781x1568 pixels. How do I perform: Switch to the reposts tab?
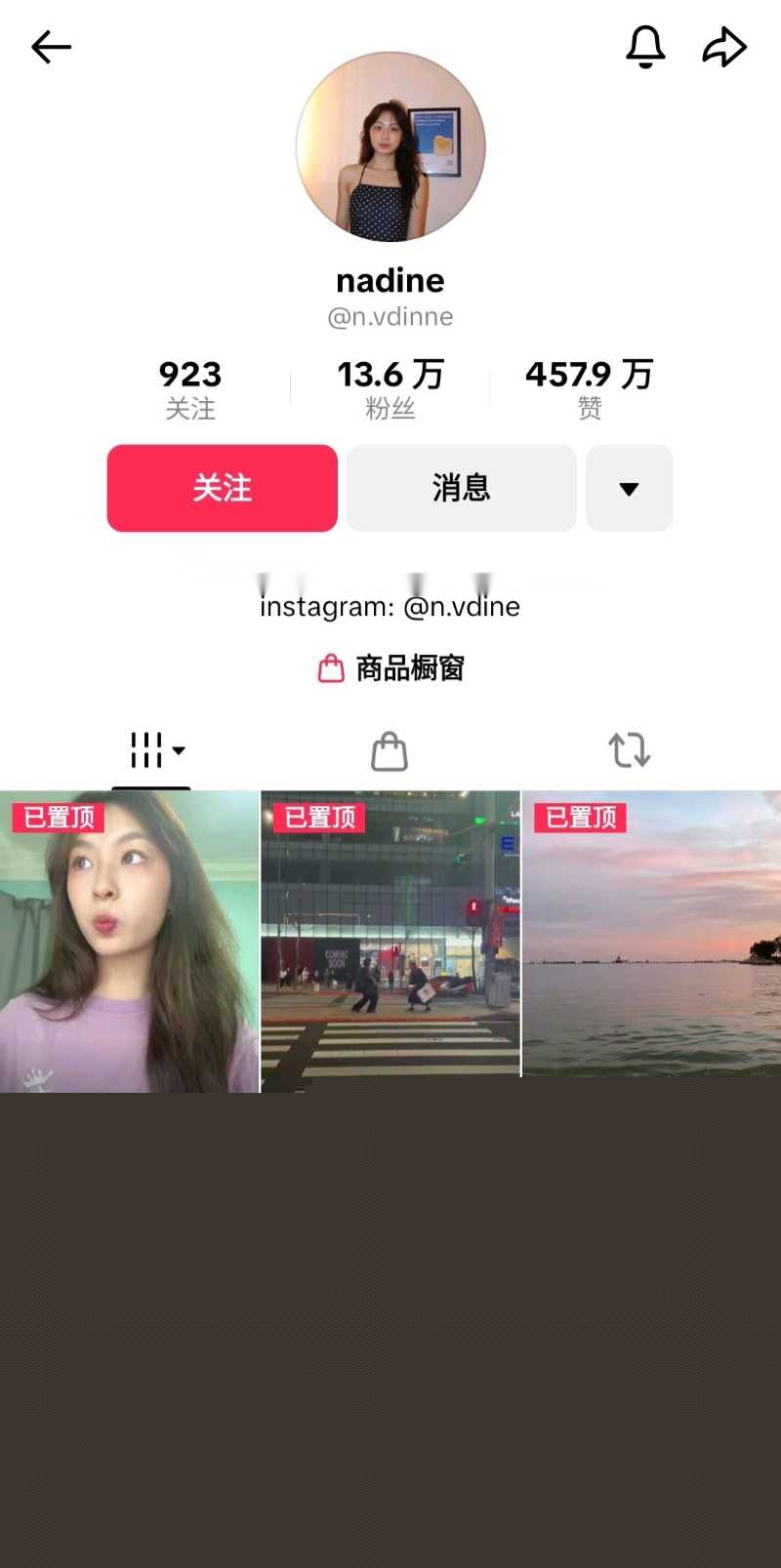(x=629, y=750)
